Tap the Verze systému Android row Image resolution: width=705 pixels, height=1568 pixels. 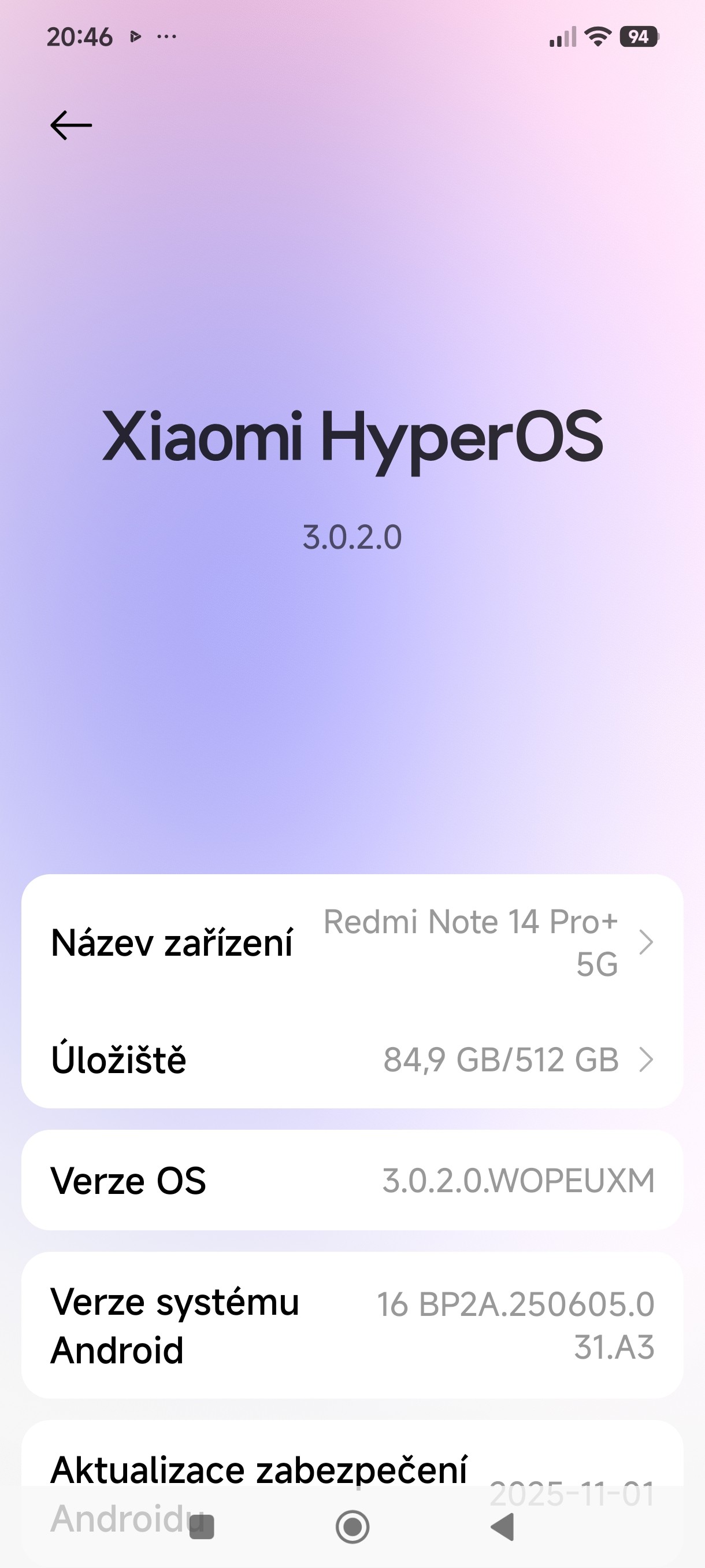pos(352,1325)
